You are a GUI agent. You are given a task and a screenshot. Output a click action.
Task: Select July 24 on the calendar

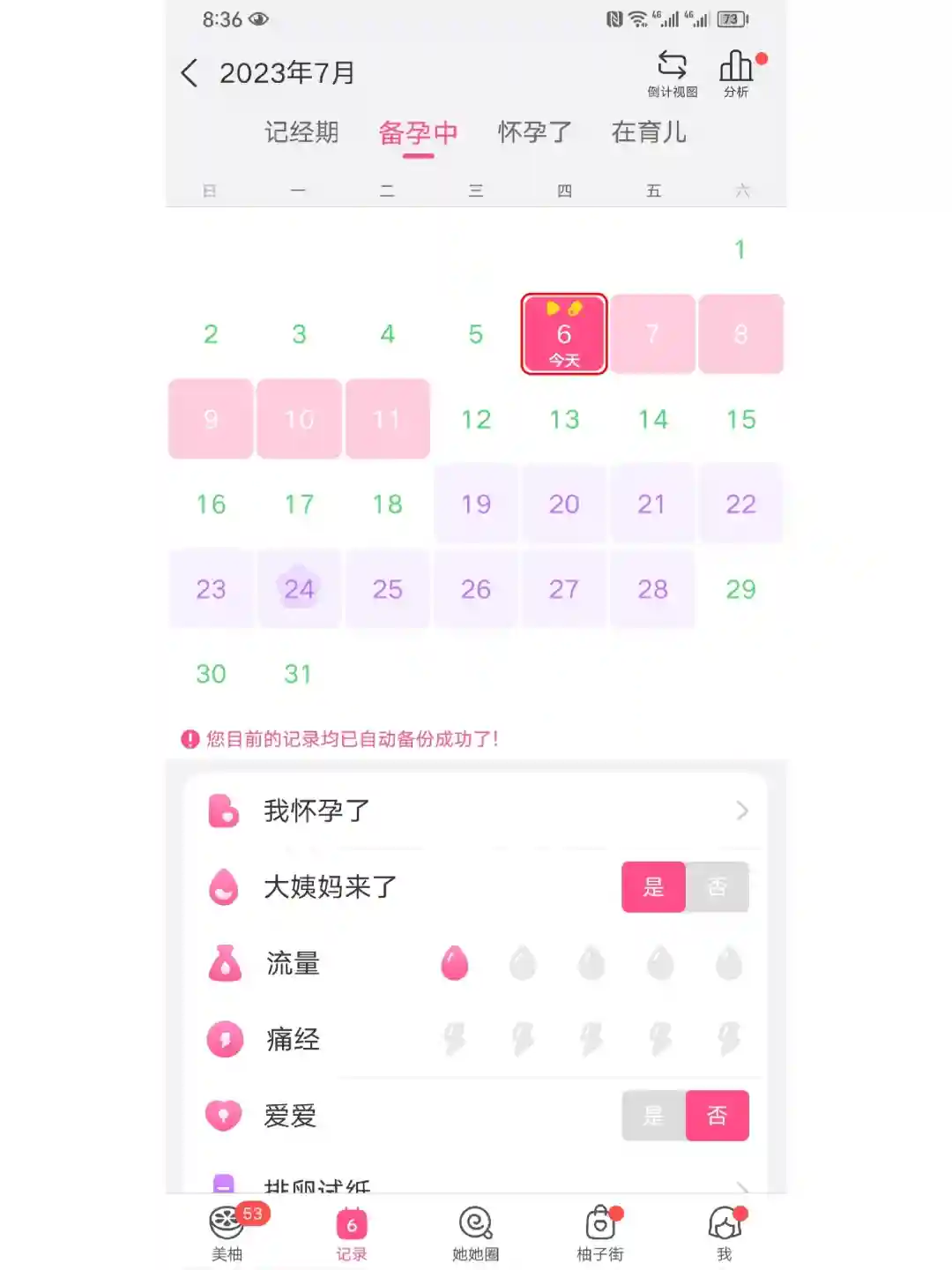point(299,588)
